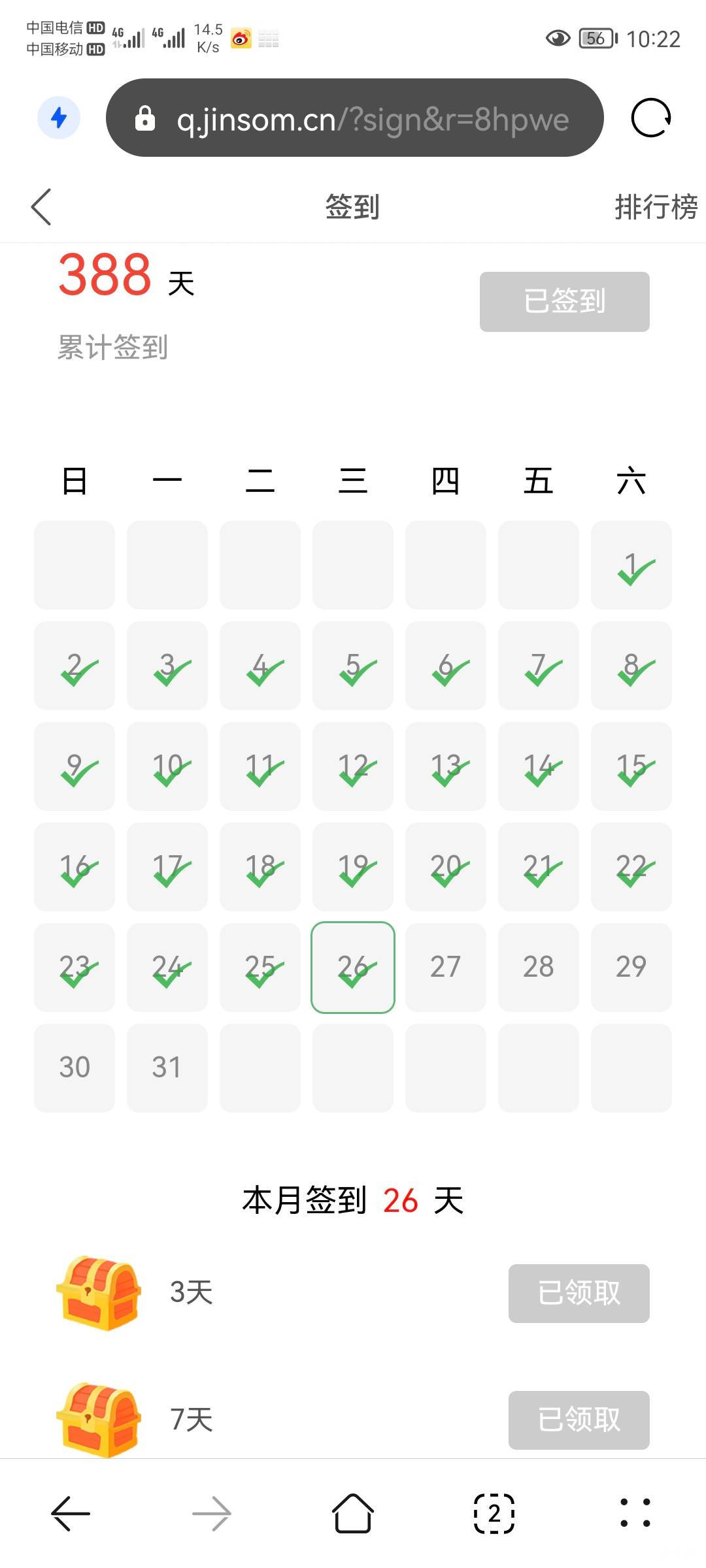Reload the page with the refresh icon
Image resolution: width=706 pixels, height=1568 pixels.
(x=651, y=118)
